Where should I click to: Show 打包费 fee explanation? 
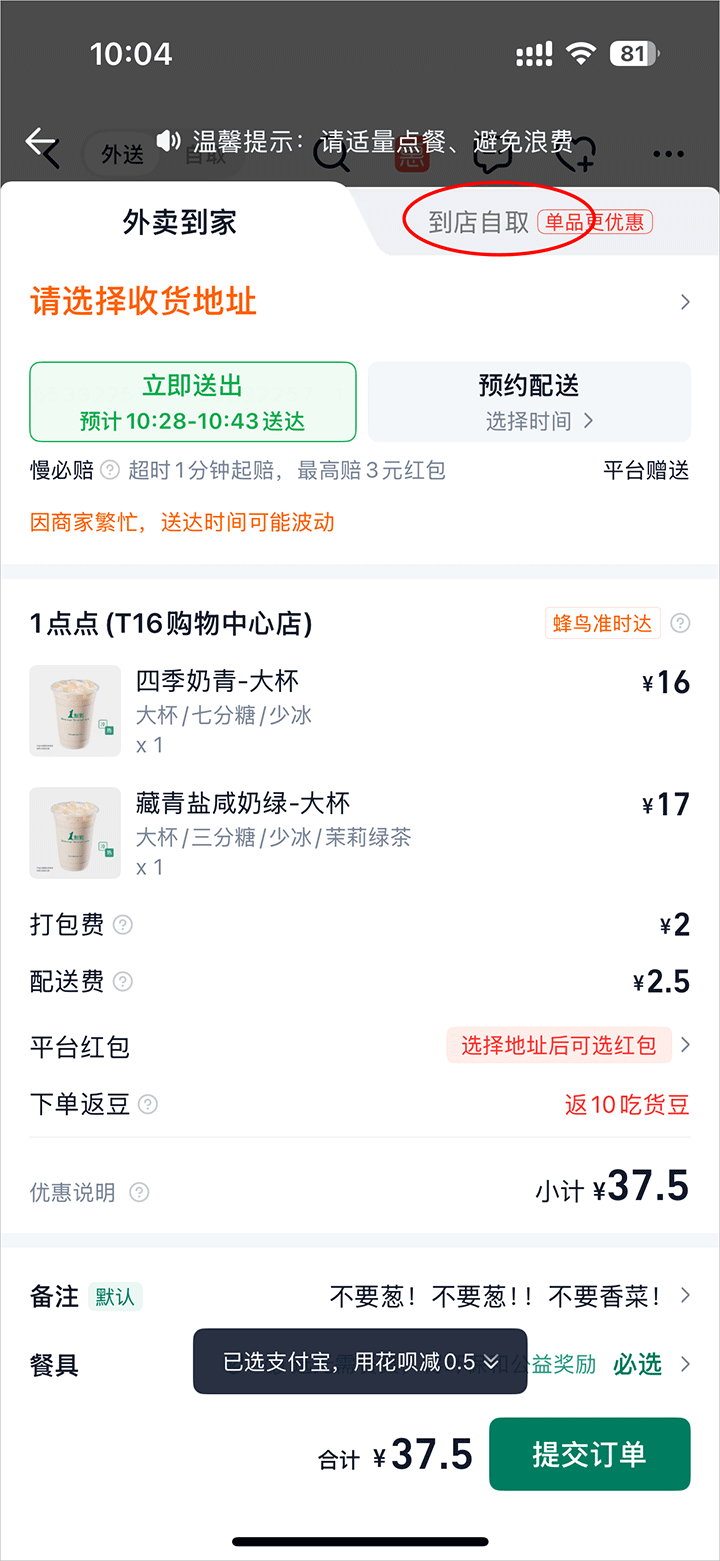click(x=123, y=925)
